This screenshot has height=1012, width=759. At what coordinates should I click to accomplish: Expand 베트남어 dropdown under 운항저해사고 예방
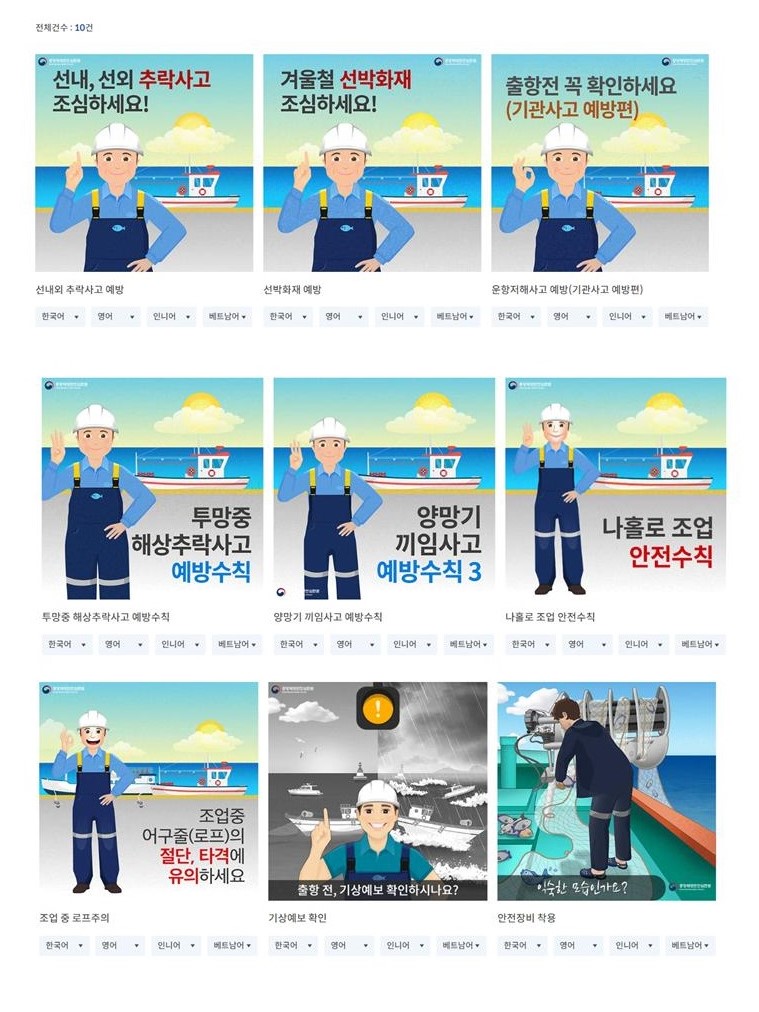(683, 317)
